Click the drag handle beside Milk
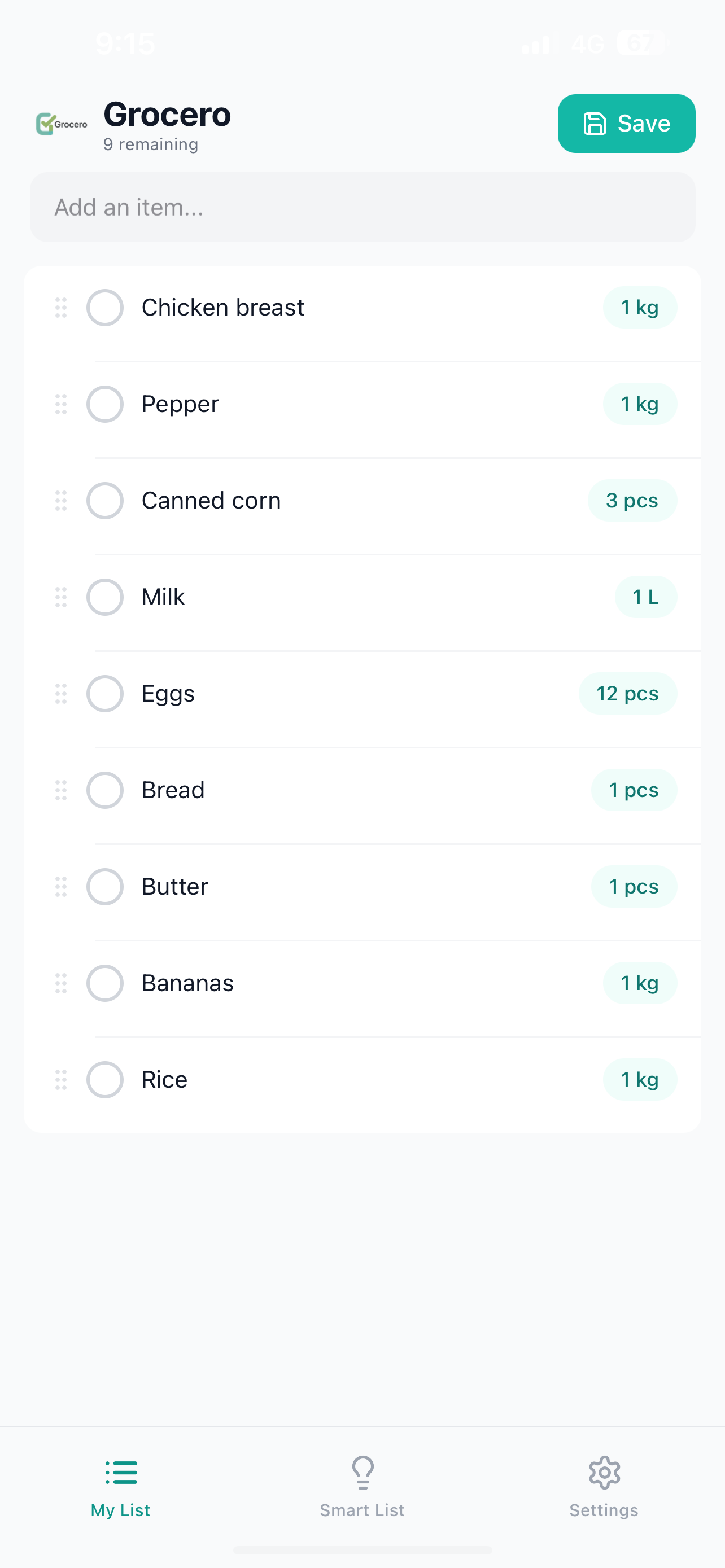725x1568 pixels. tap(60, 597)
